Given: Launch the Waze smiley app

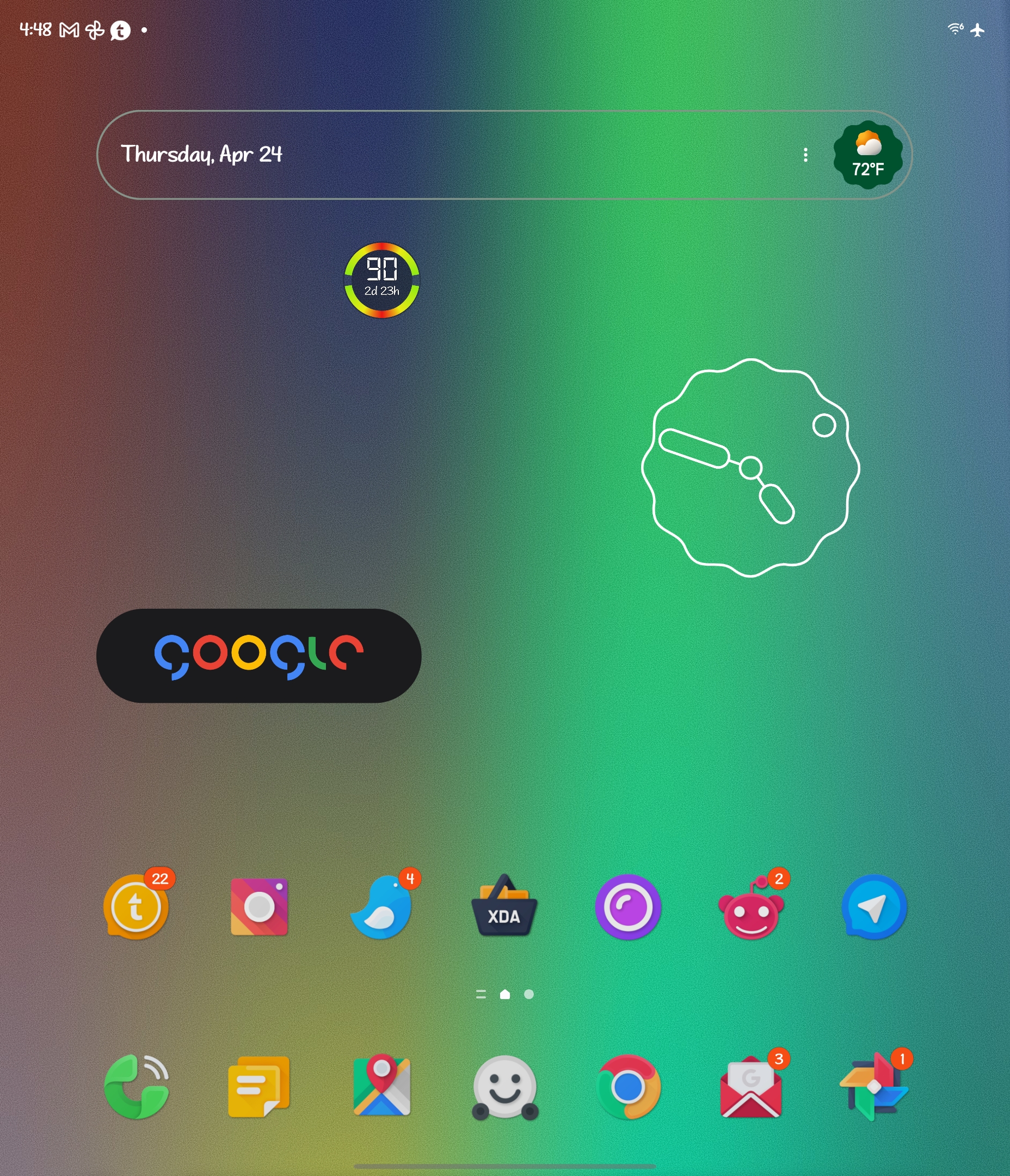Looking at the screenshot, I should [504, 1086].
